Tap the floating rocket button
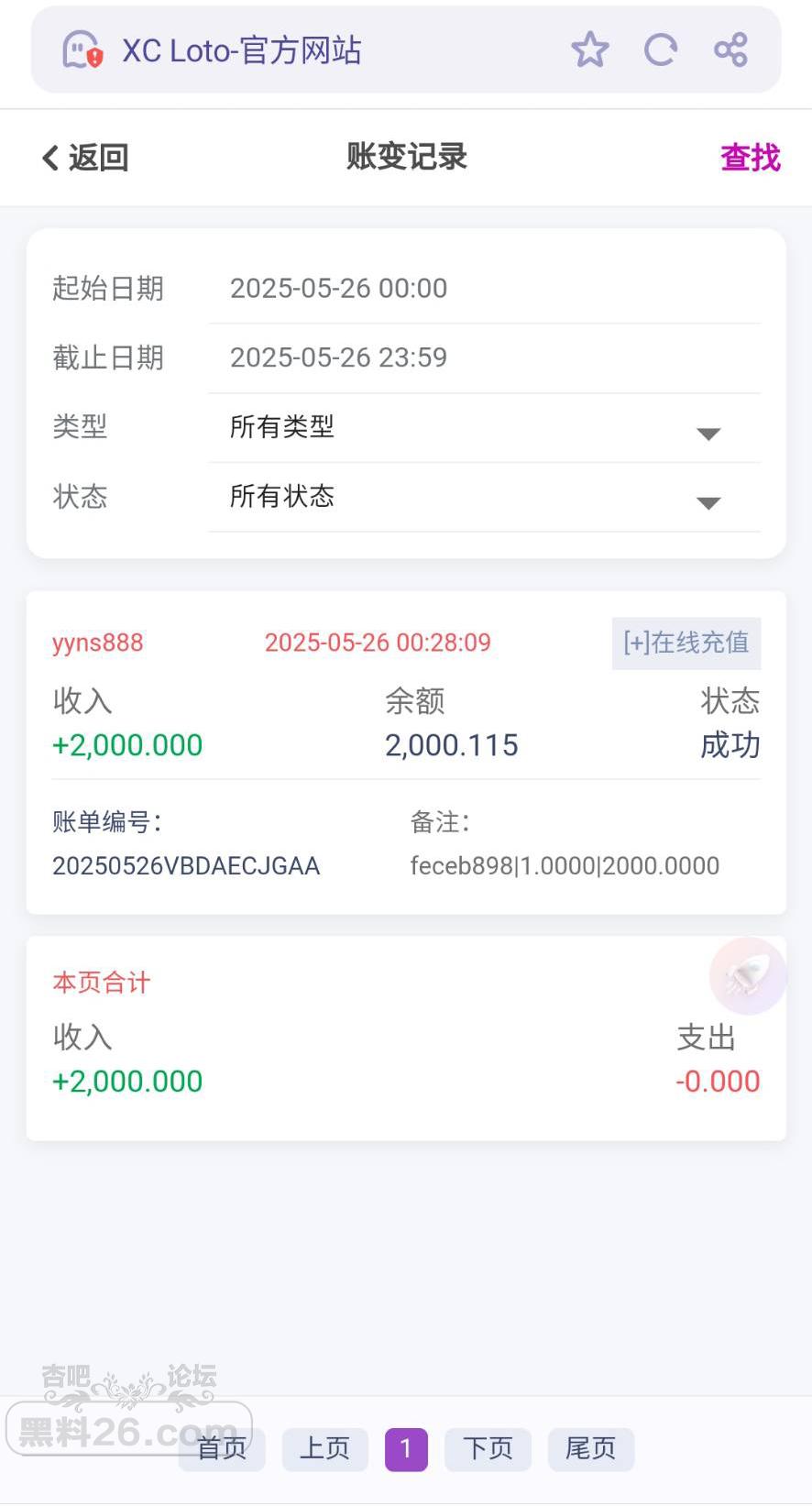The height and width of the screenshot is (1506, 812). (748, 975)
